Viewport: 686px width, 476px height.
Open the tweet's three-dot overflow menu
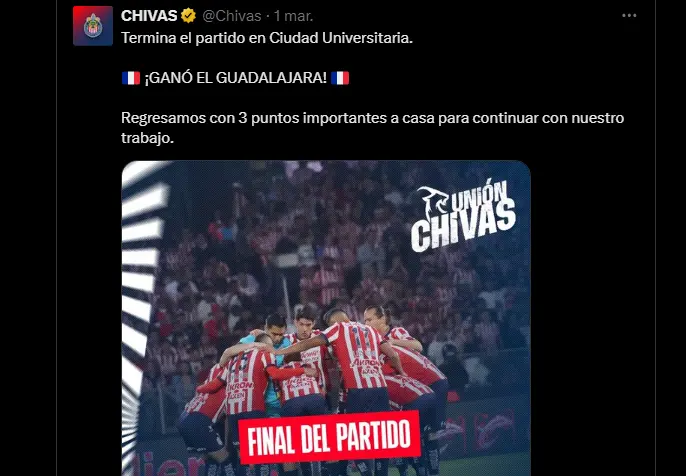(x=627, y=16)
